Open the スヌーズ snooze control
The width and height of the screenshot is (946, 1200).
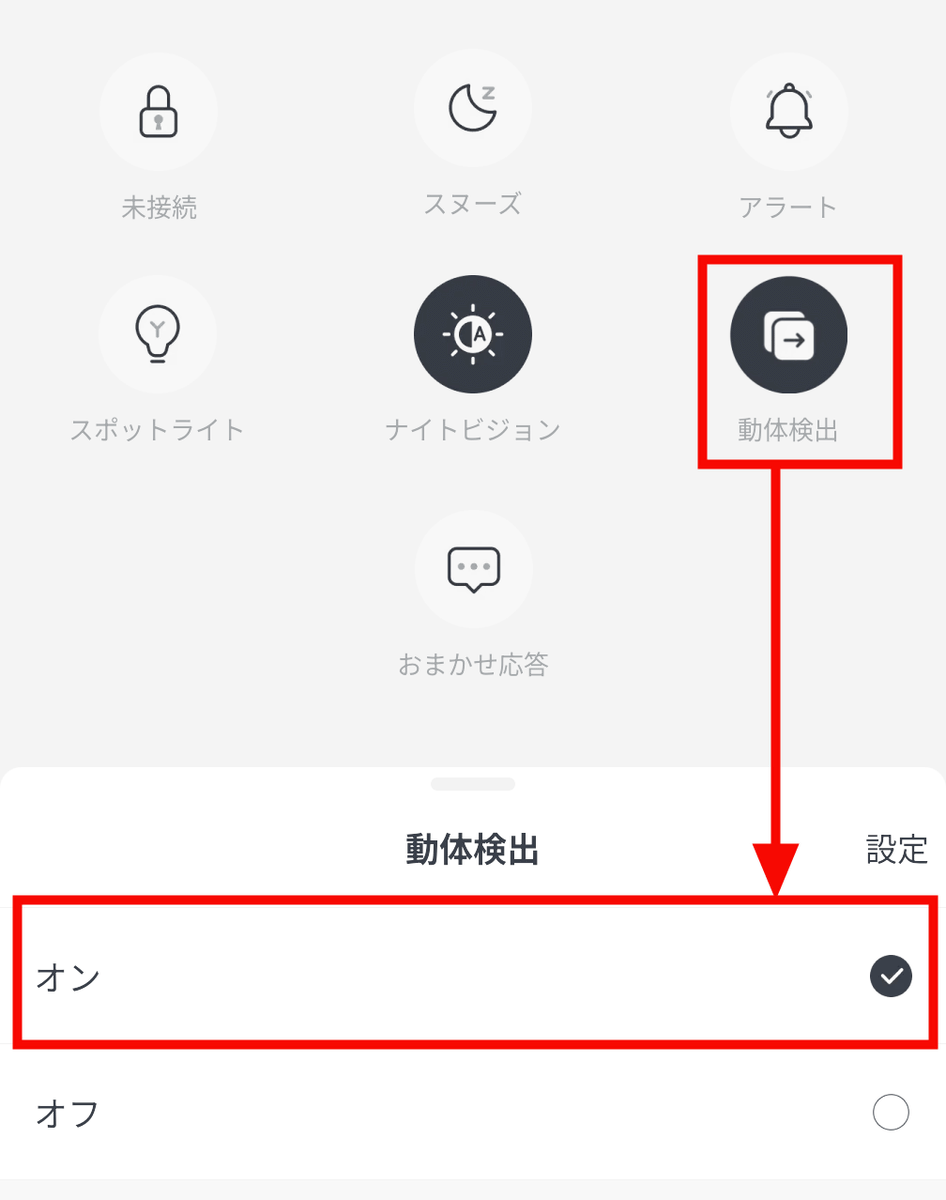point(473,108)
